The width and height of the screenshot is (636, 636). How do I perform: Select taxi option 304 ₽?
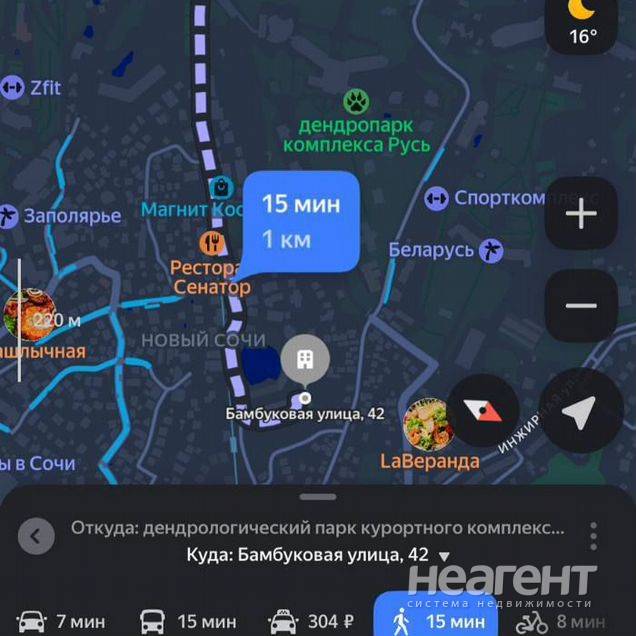[312, 621]
